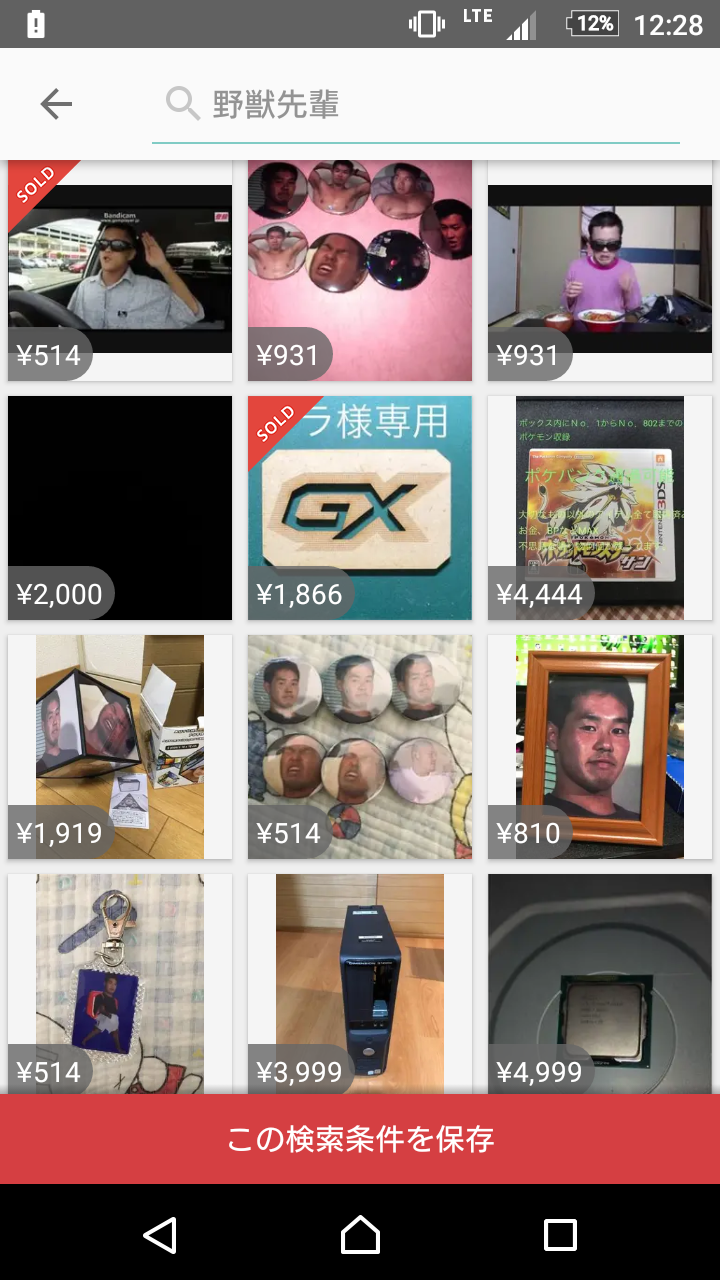Navigate back using the top-left arrow

pyautogui.click(x=57, y=103)
